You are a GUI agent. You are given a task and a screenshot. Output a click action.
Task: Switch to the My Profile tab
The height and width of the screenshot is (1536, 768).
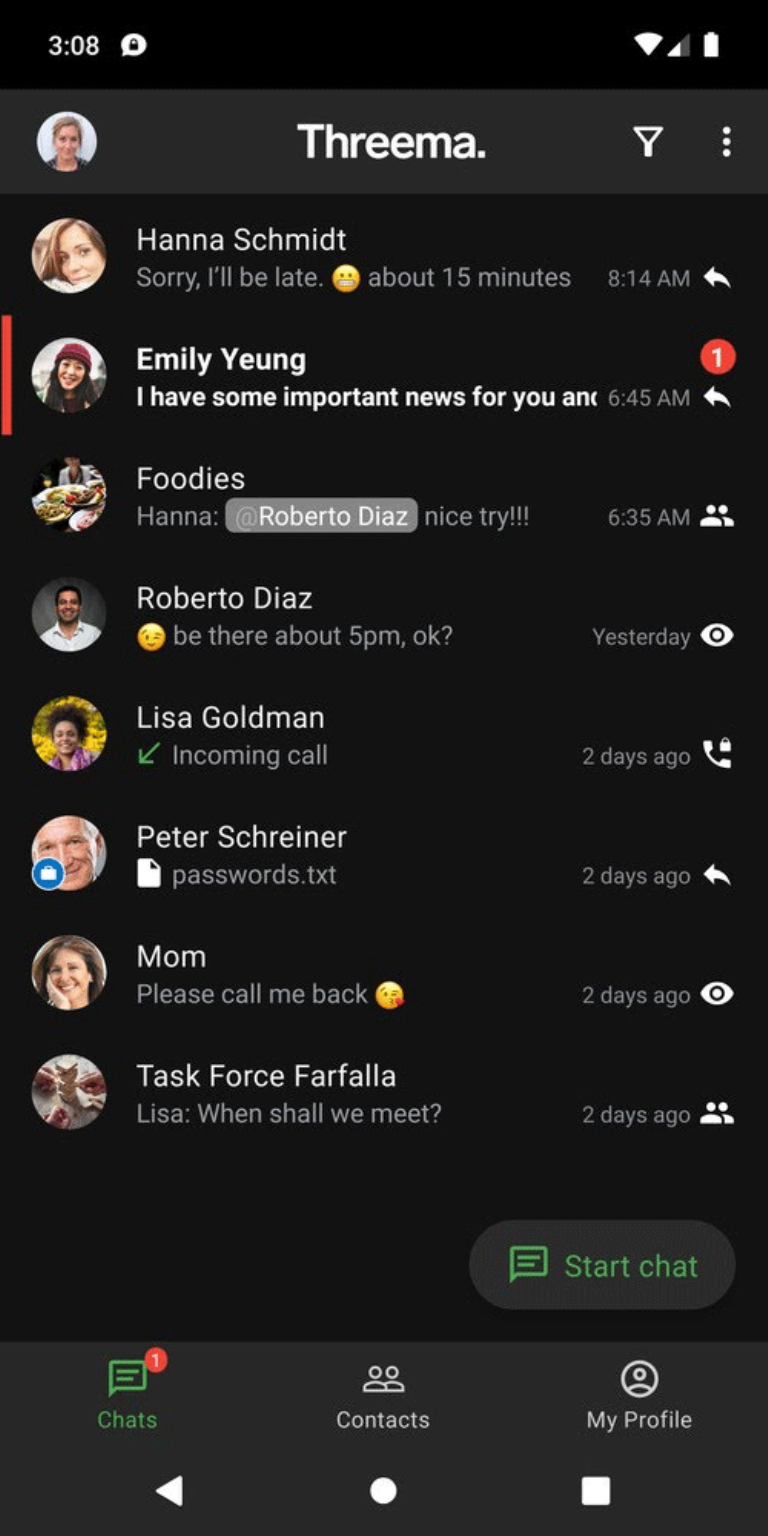pos(639,1395)
